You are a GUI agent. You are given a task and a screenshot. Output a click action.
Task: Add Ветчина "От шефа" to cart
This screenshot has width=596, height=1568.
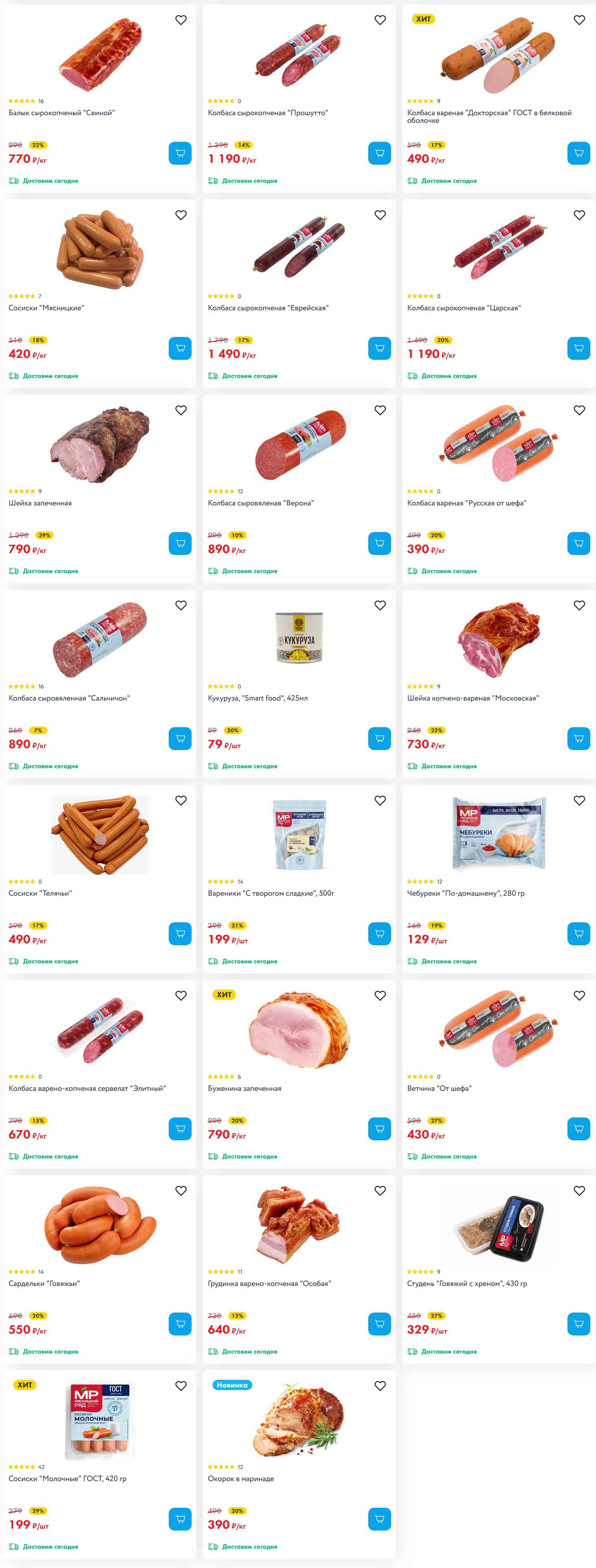[x=578, y=1129]
